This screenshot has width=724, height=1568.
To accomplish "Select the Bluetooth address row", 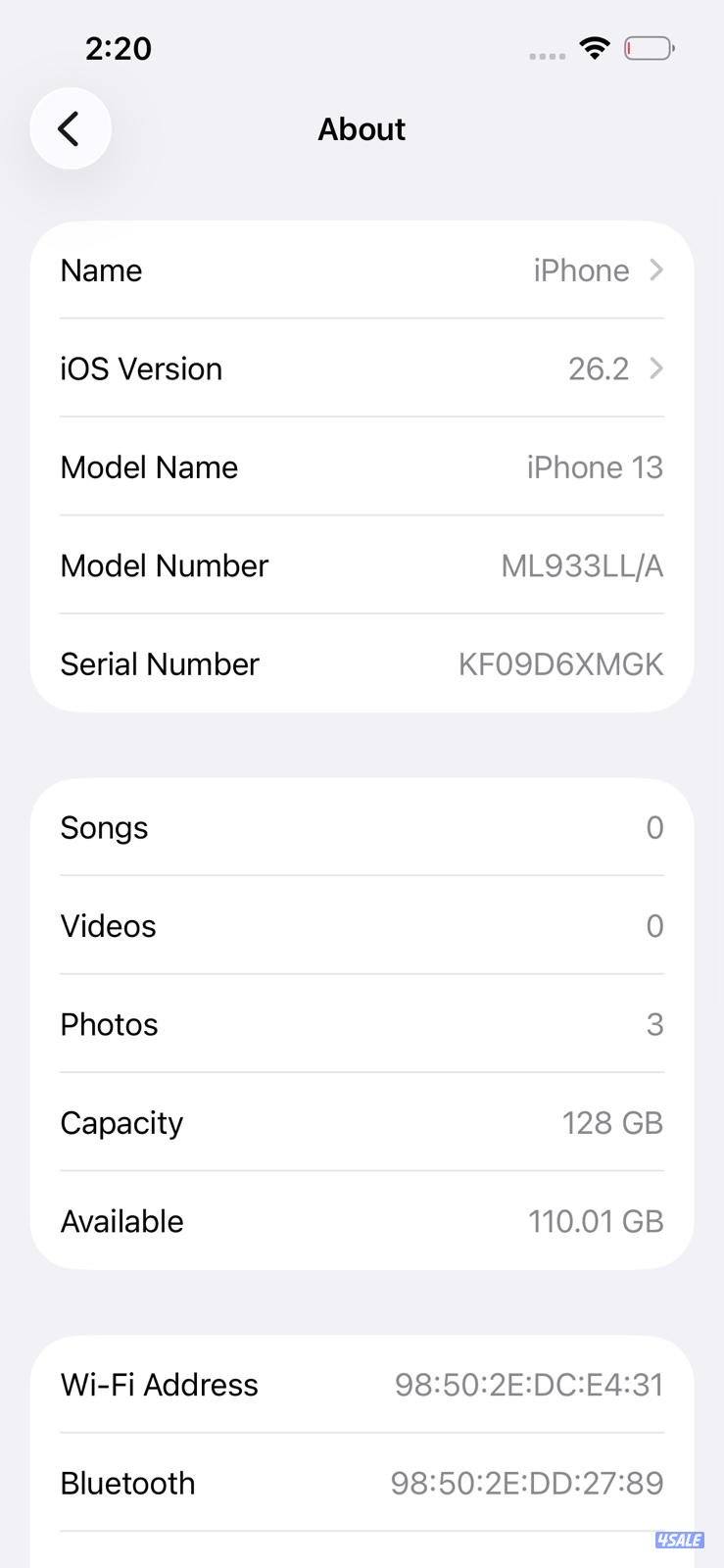I will [x=362, y=1483].
